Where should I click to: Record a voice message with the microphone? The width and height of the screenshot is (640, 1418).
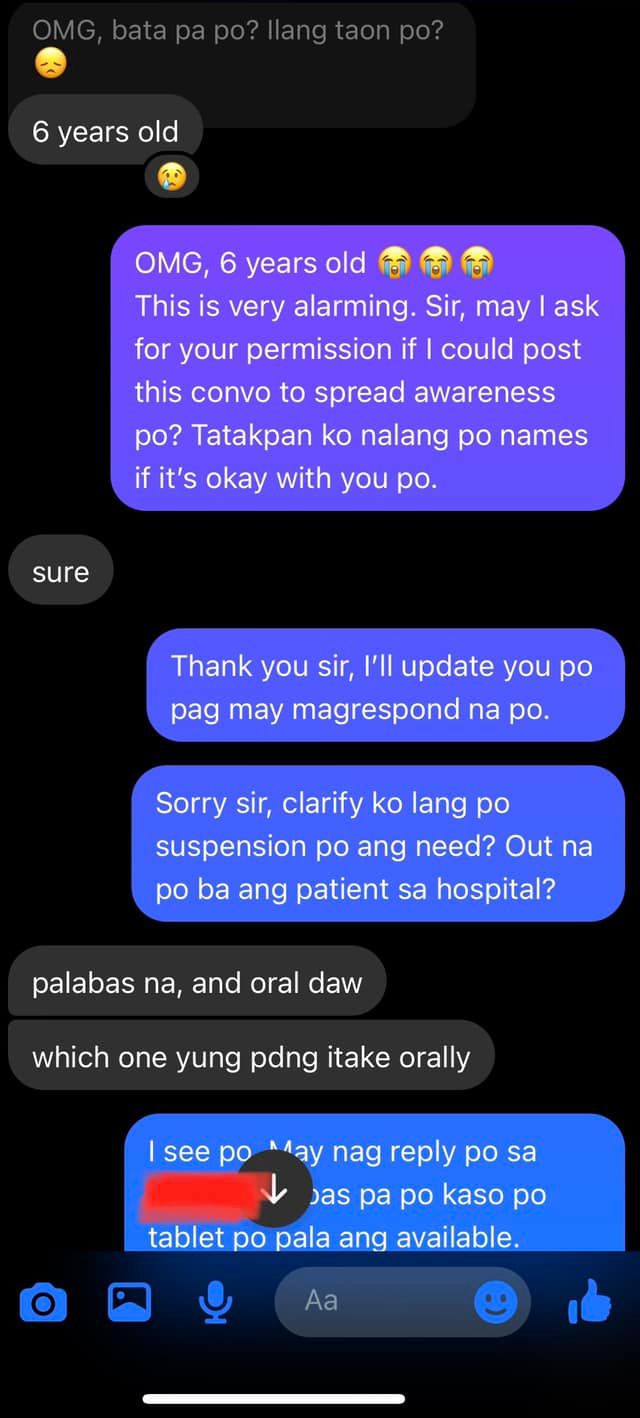coord(215,1302)
